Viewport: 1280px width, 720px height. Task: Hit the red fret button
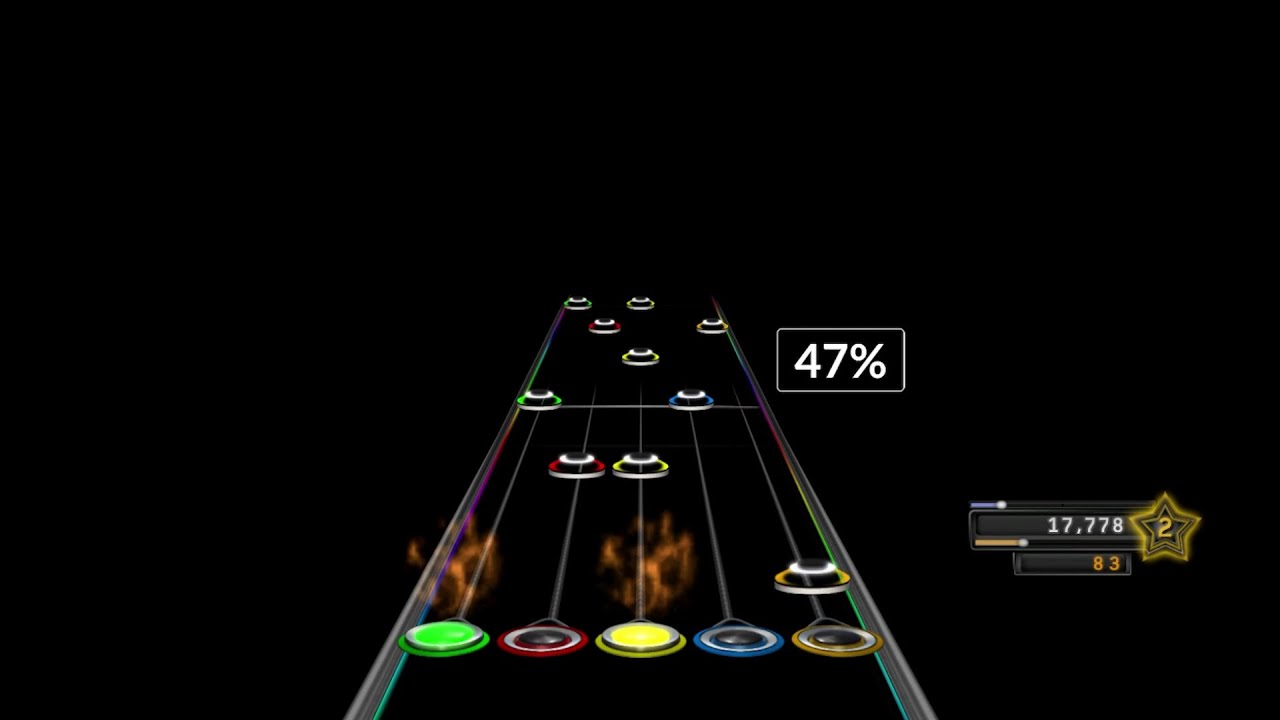pyautogui.click(x=542, y=638)
